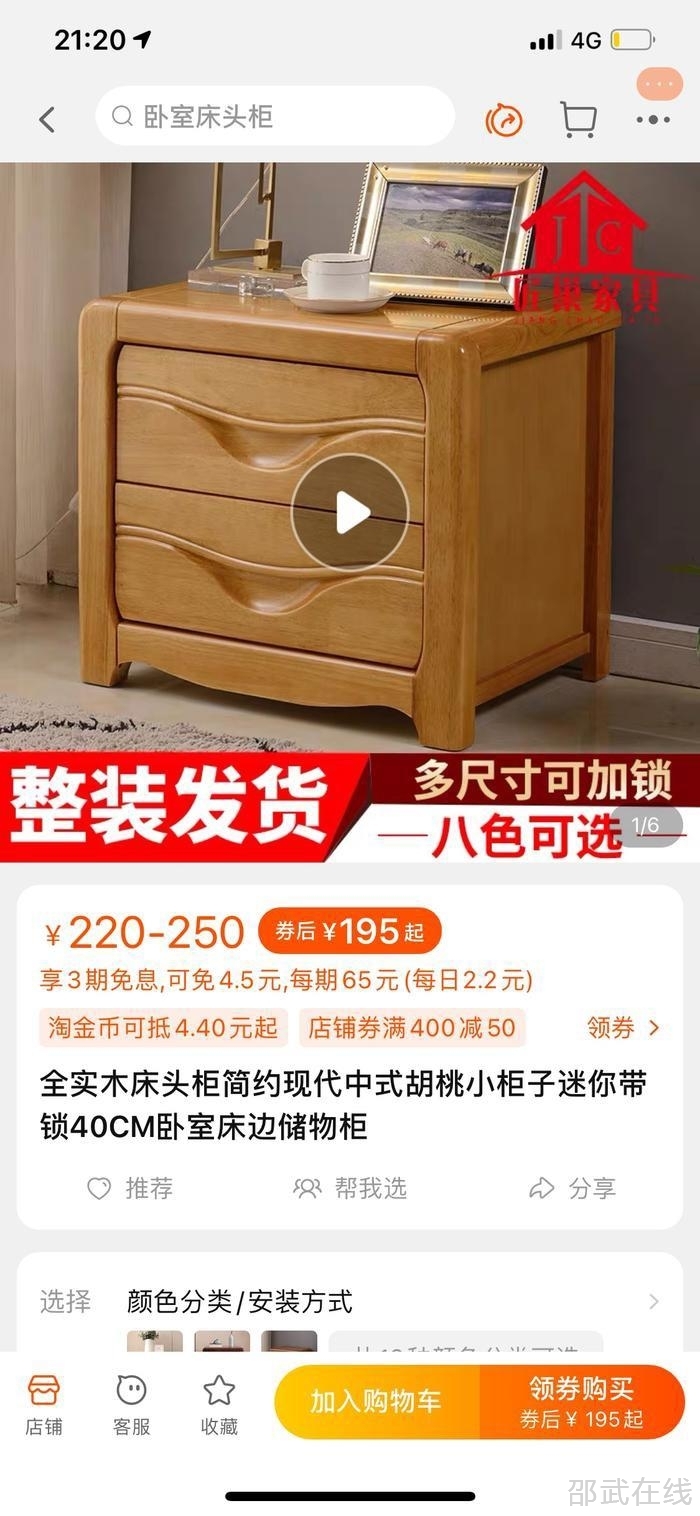This screenshot has height=1516, width=700.
Task: Open the orange refresh-arrow icon
Action: [x=504, y=121]
